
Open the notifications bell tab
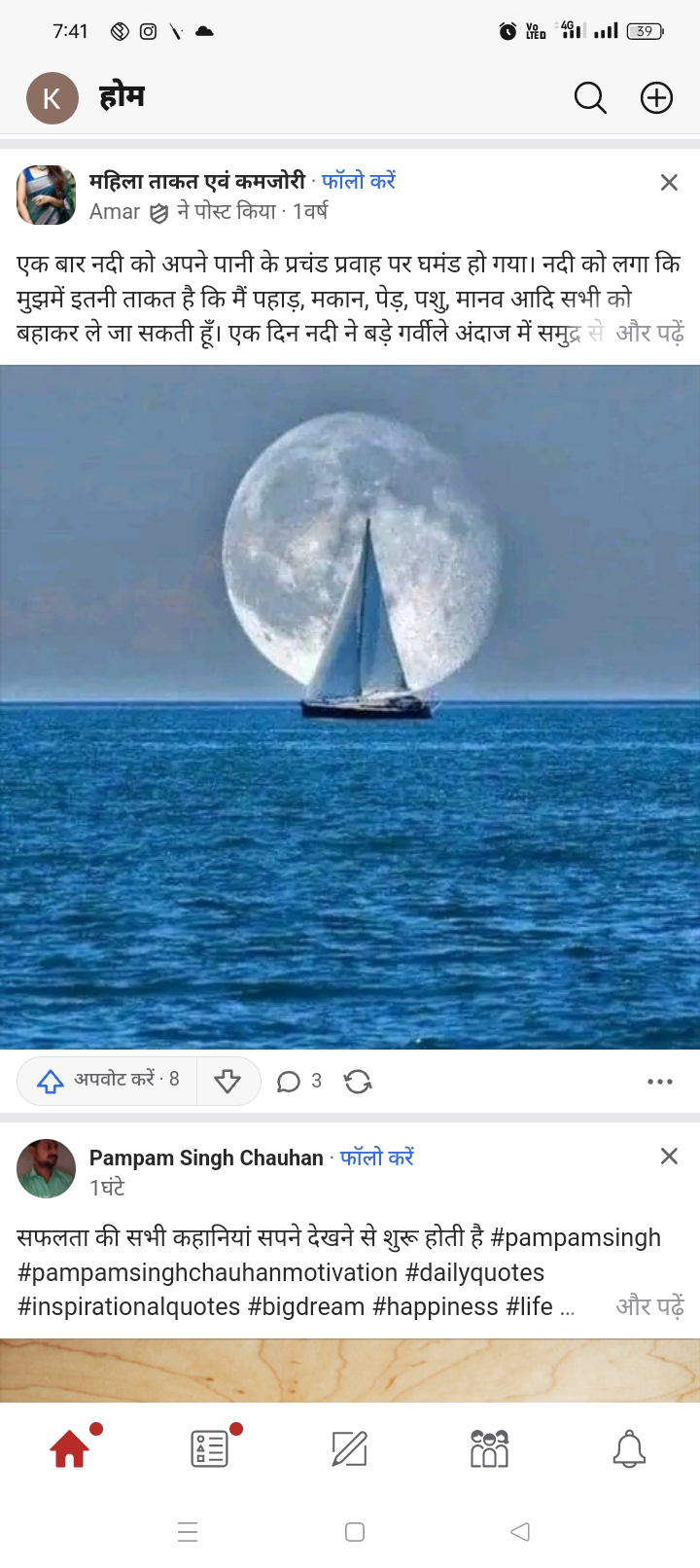point(629,1449)
